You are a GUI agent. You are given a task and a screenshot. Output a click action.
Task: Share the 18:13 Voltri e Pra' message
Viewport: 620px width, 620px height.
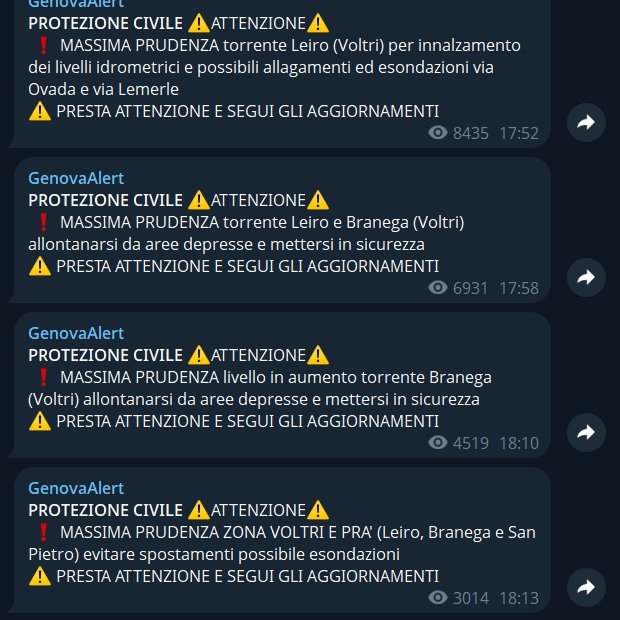(586, 587)
